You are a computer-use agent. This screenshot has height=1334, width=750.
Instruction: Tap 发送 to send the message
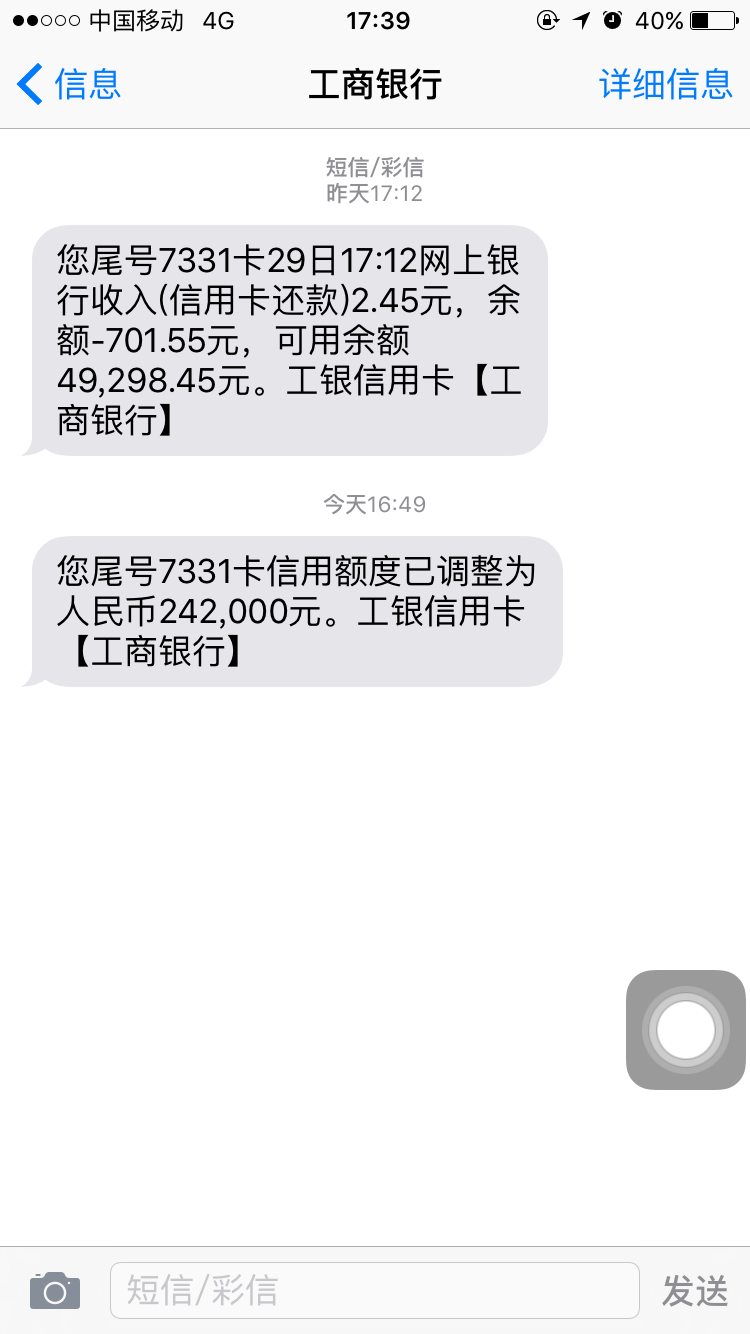(695, 1289)
